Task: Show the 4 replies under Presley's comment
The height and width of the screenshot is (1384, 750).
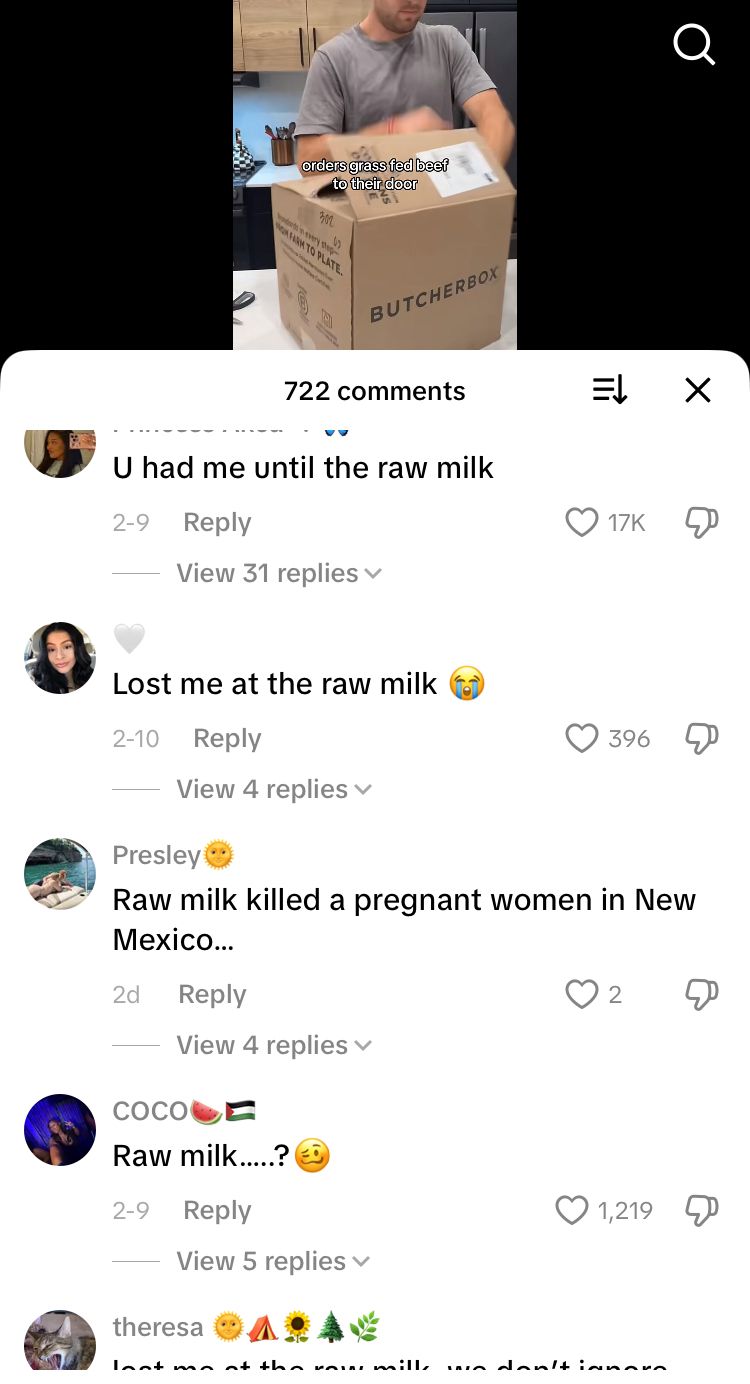Action: click(273, 1045)
